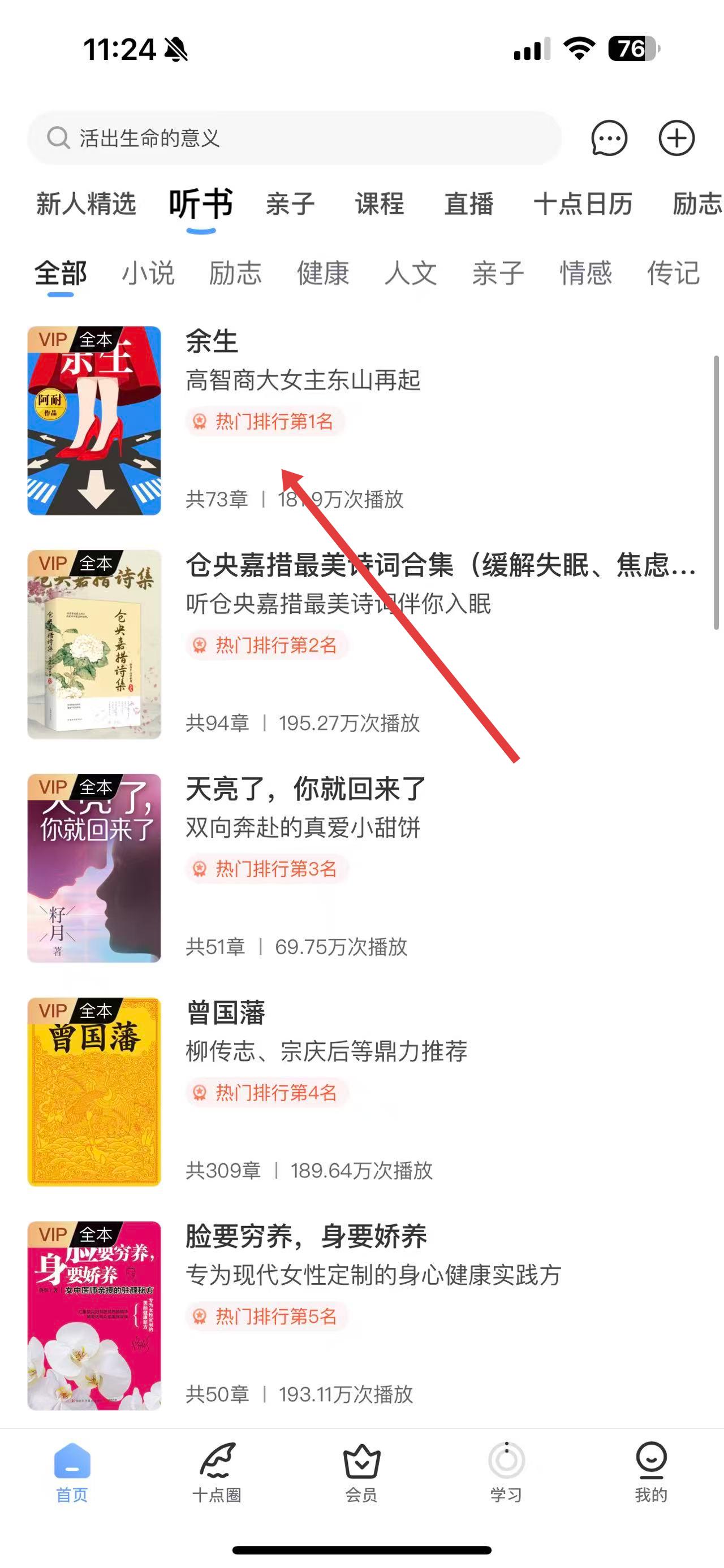Image resolution: width=724 pixels, height=1568 pixels.
Task: Switch to the 新人精选 tab
Action: 86,203
